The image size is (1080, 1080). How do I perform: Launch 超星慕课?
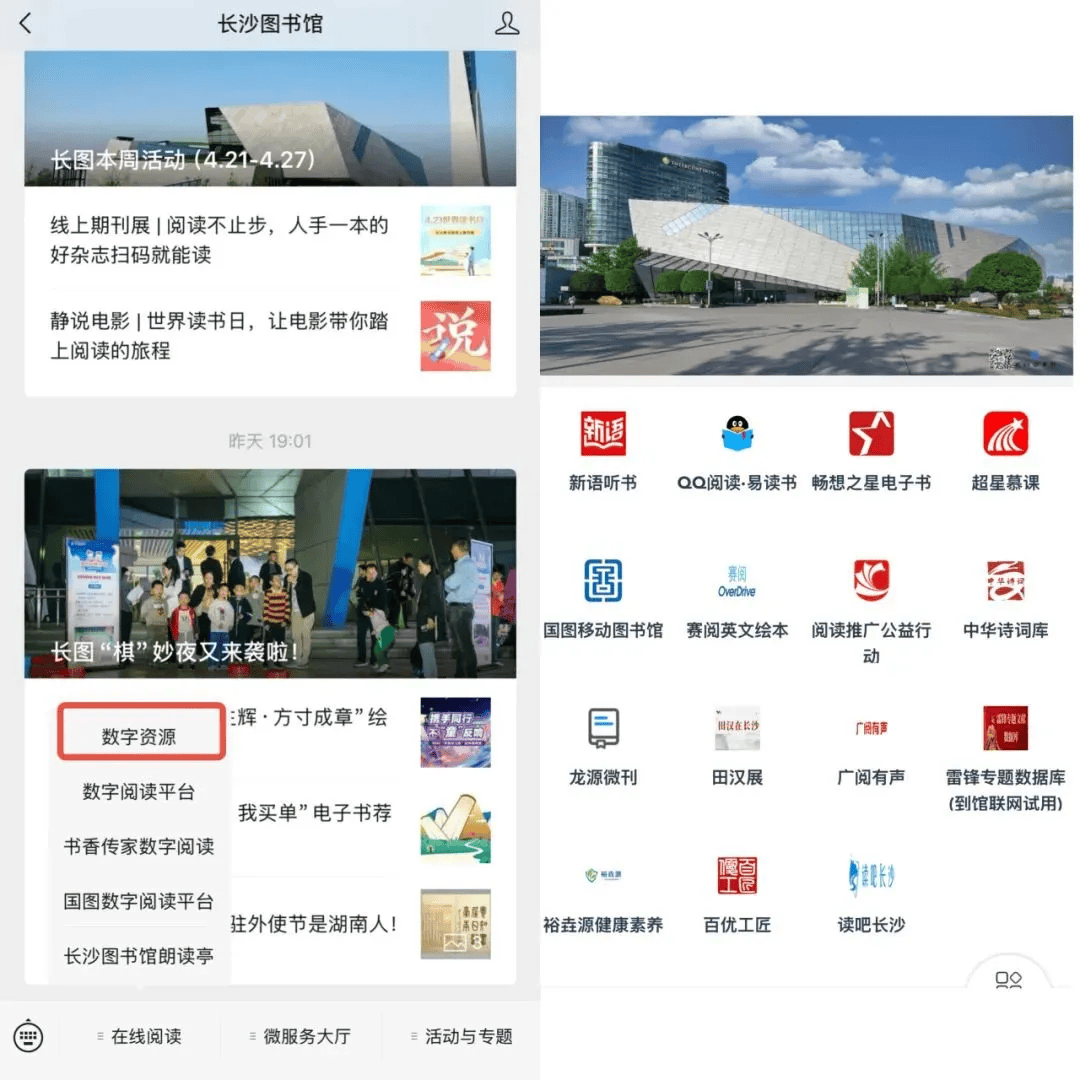[1005, 451]
